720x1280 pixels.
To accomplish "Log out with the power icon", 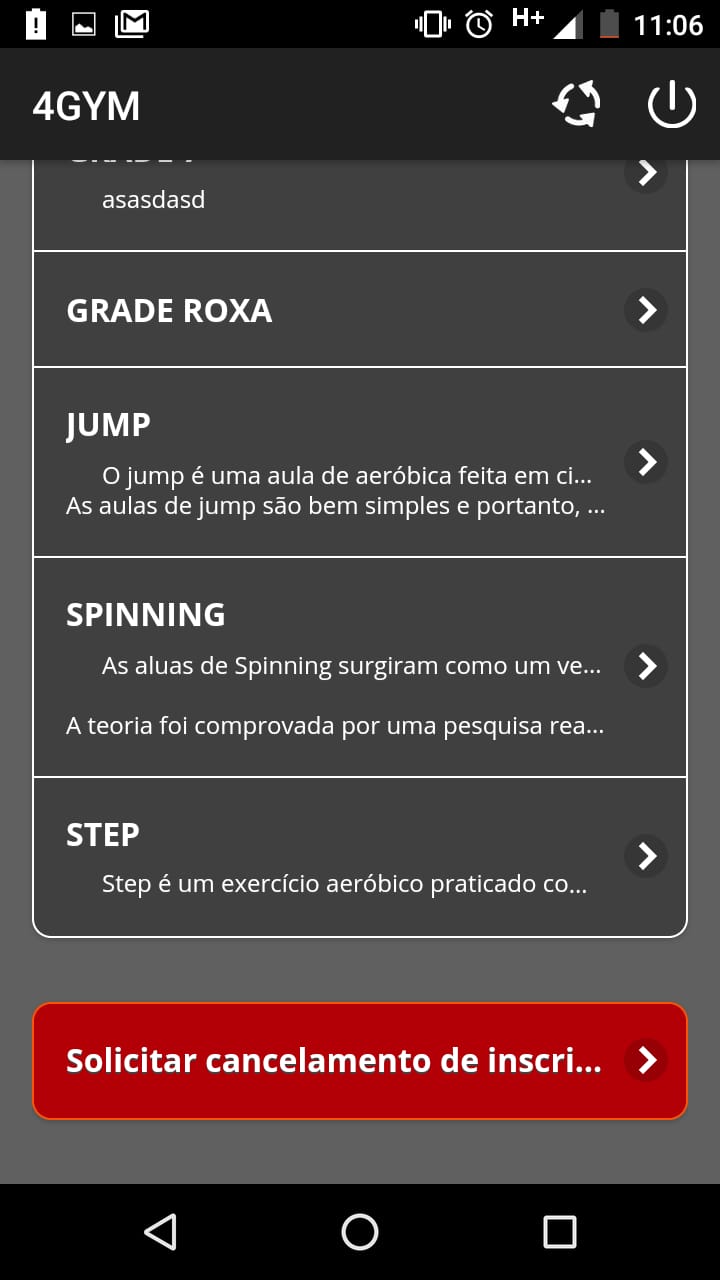I will (671, 105).
